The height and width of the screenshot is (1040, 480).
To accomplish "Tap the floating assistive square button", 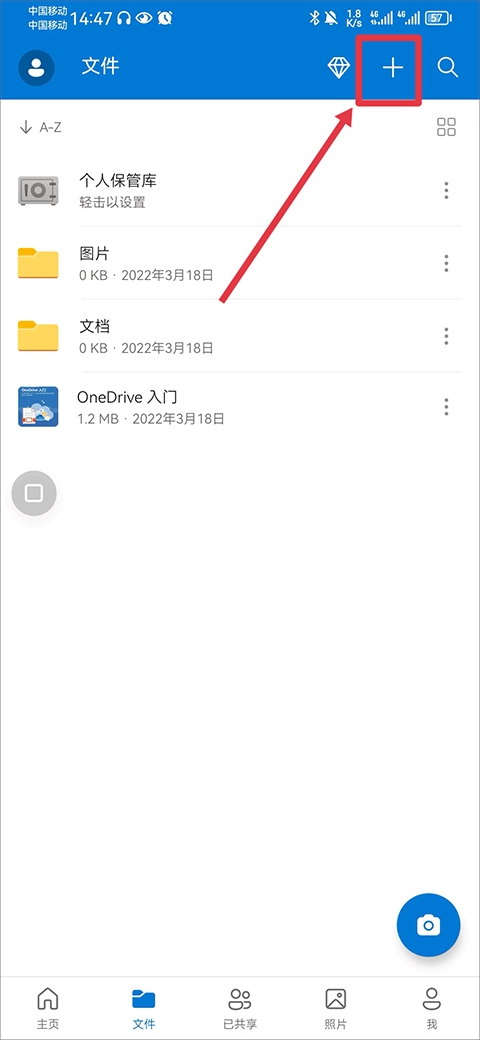I will [34, 493].
